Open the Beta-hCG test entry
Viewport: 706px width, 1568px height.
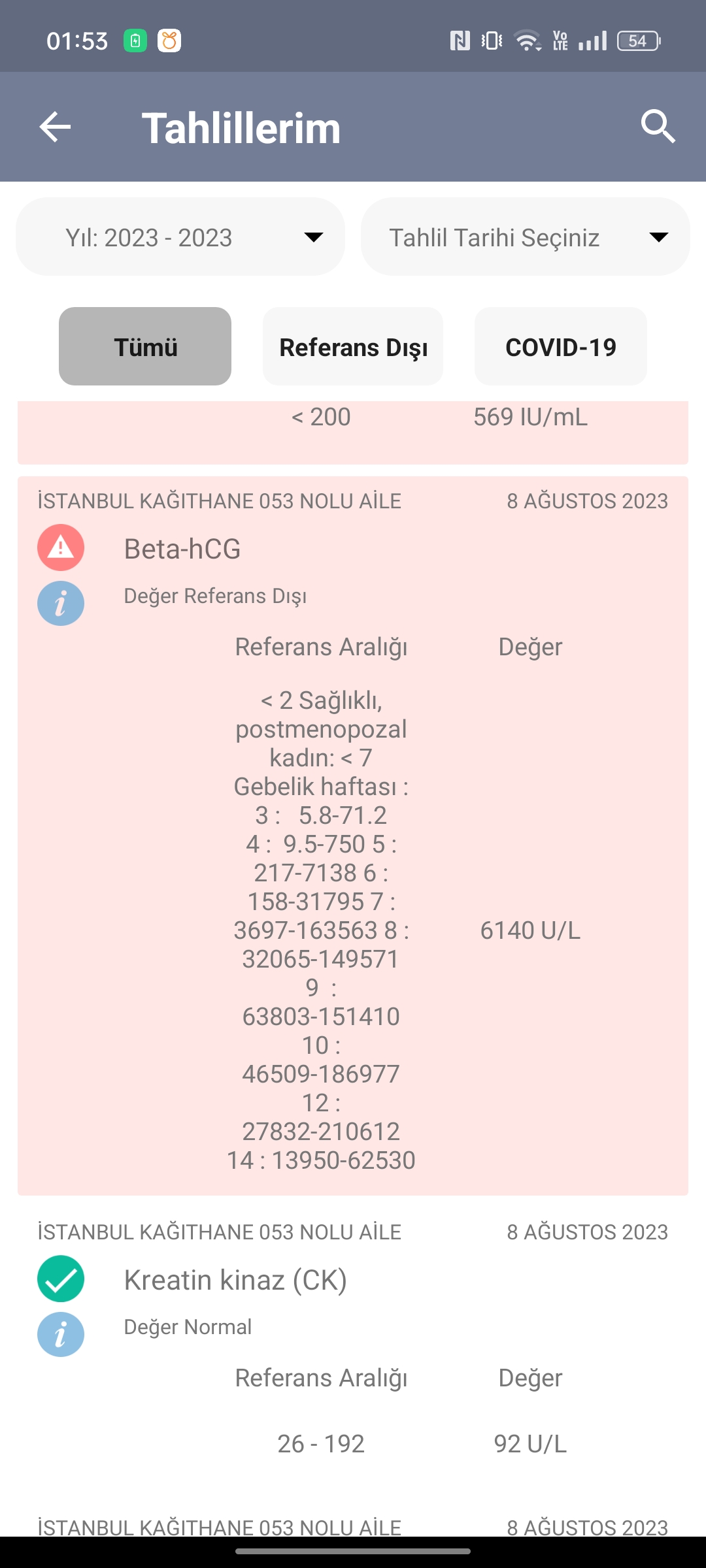pos(182,549)
